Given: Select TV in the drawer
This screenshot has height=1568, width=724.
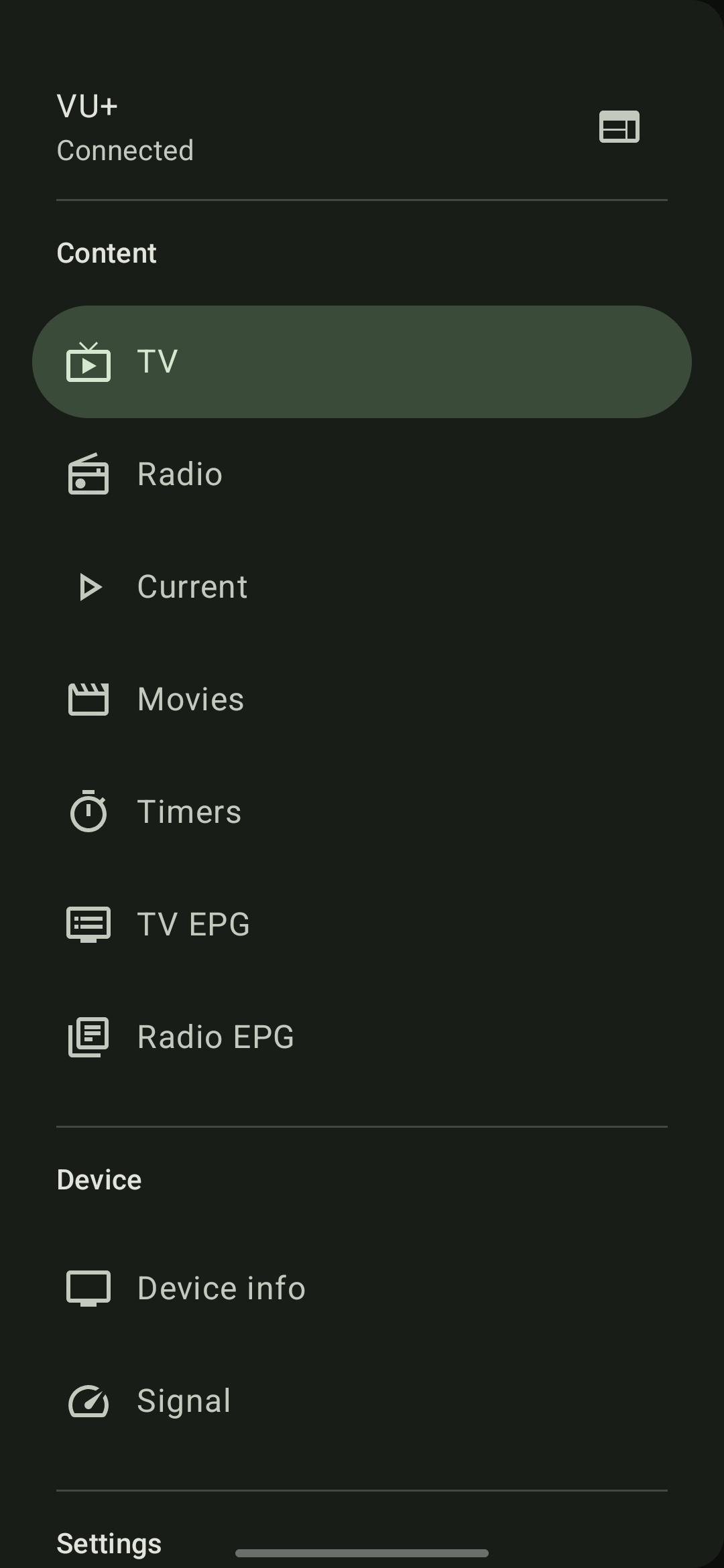Looking at the screenshot, I should tap(361, 362).
